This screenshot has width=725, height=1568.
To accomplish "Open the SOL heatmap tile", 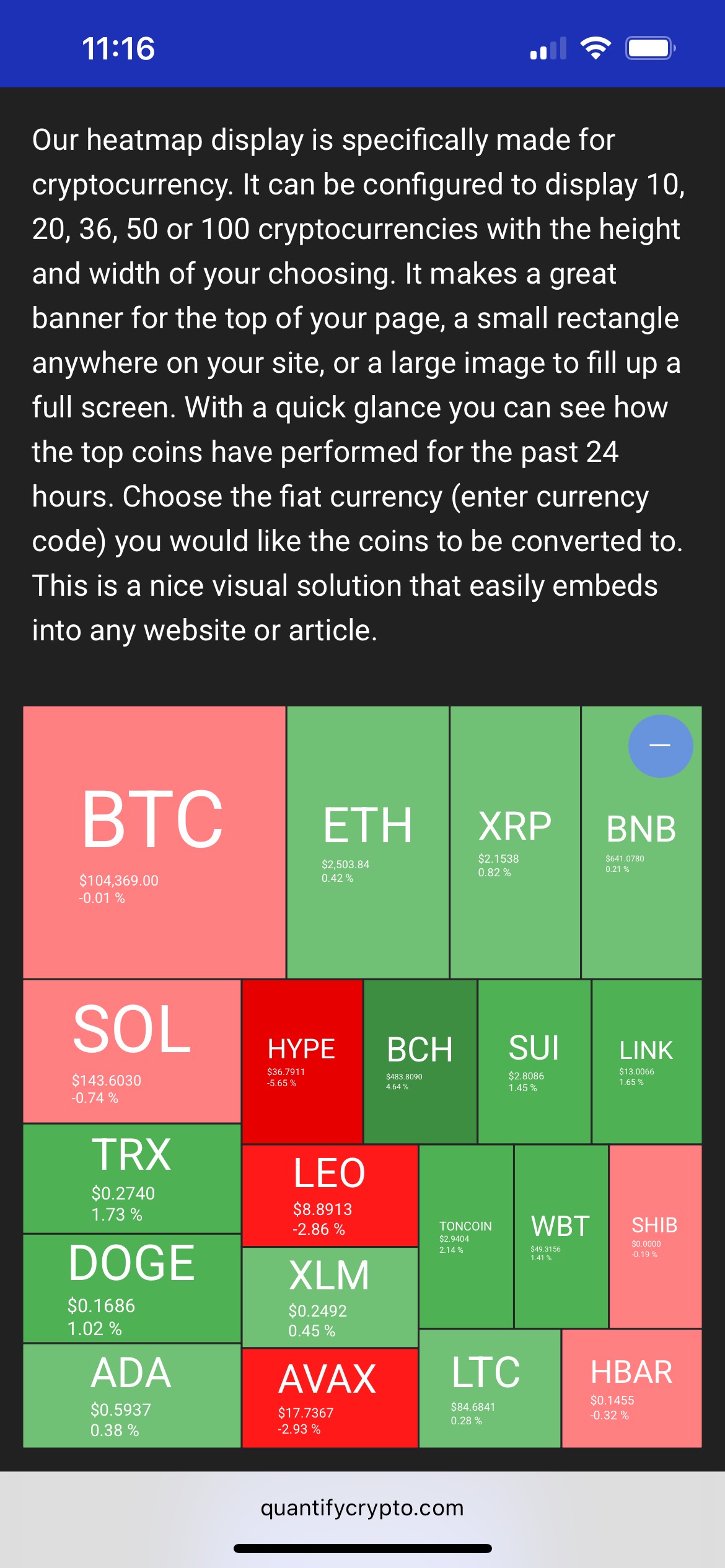I will [132, 1051].
